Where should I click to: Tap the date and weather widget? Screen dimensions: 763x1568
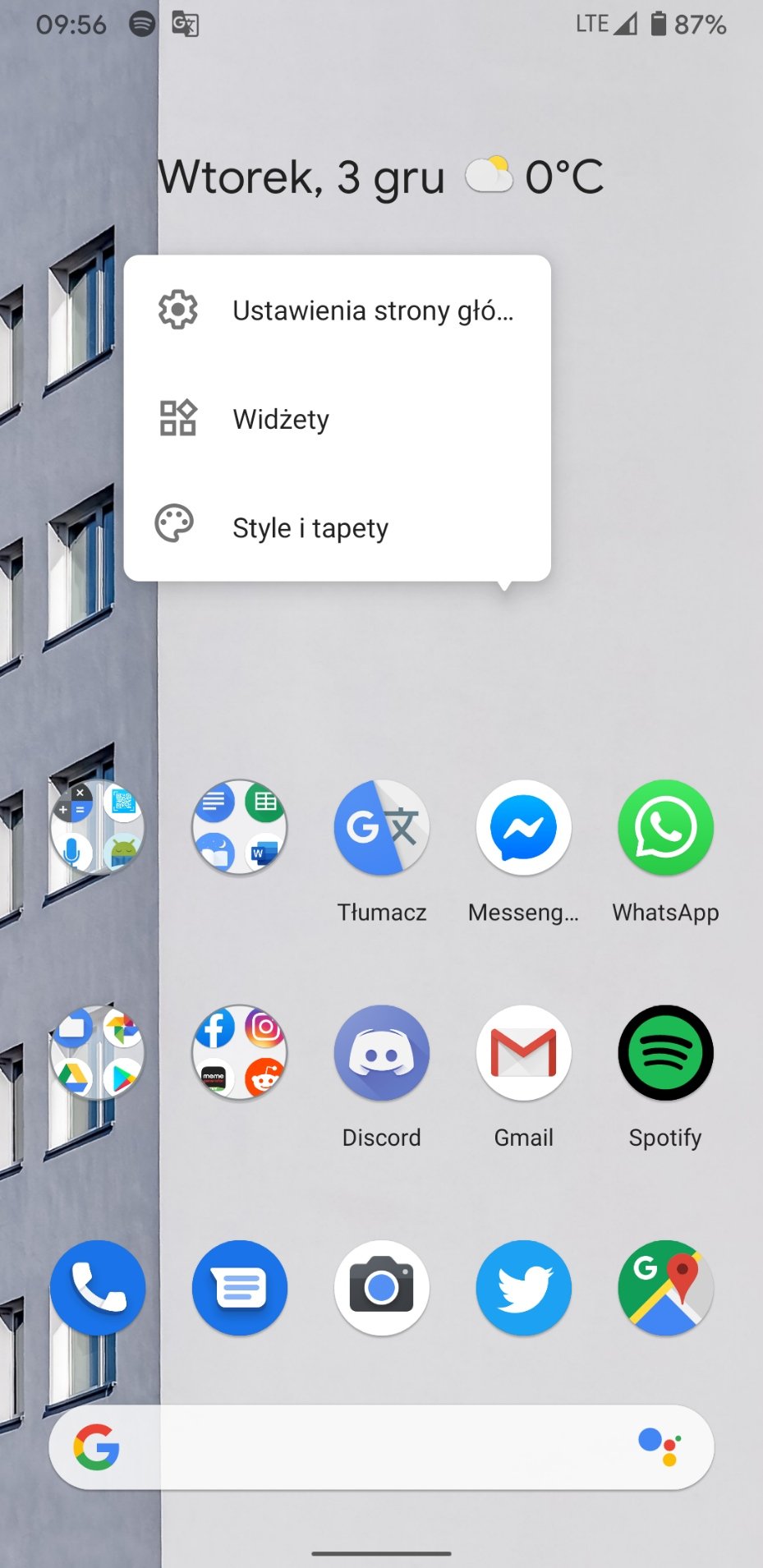tap(381, 177)
